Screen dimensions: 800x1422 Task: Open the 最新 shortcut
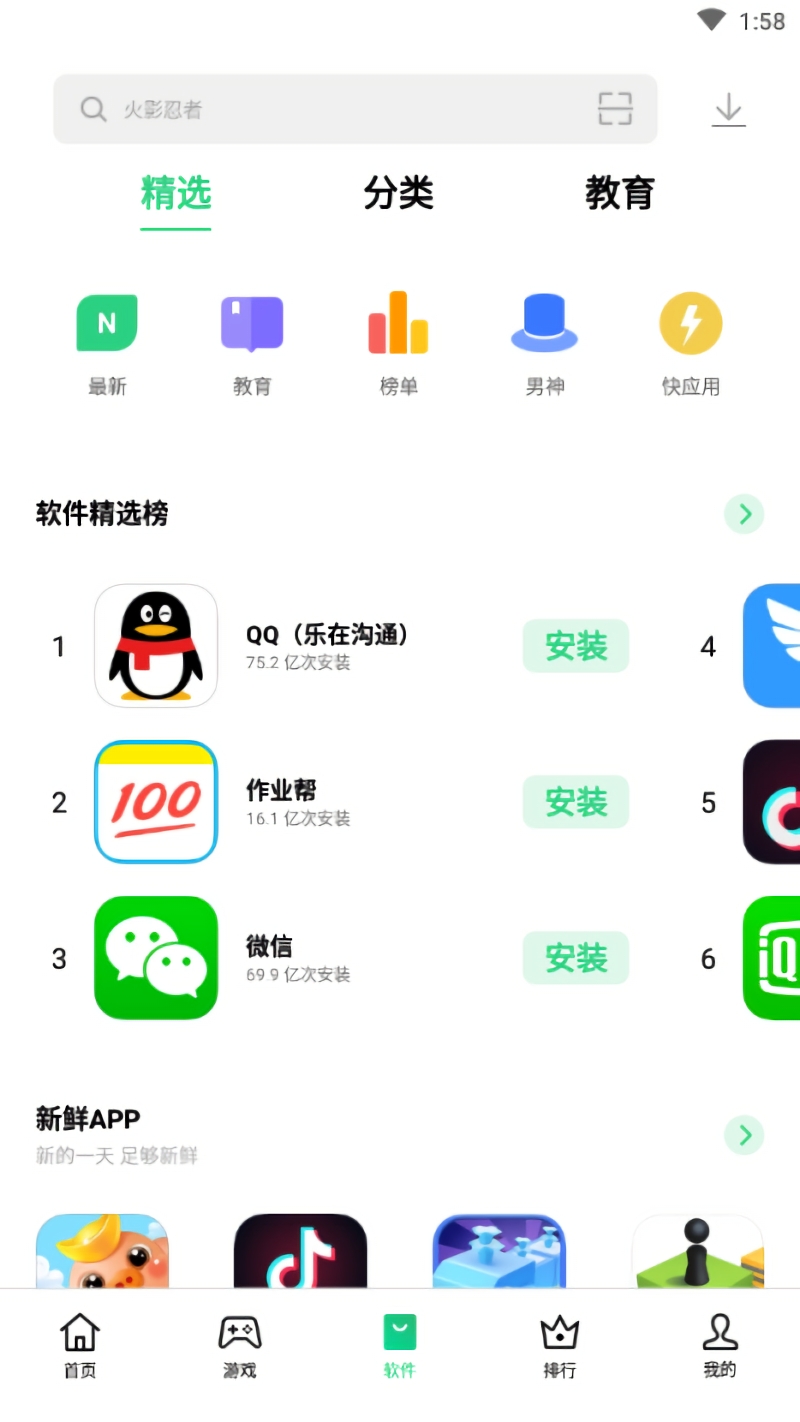pyautogui.click(x=107, y=344)
